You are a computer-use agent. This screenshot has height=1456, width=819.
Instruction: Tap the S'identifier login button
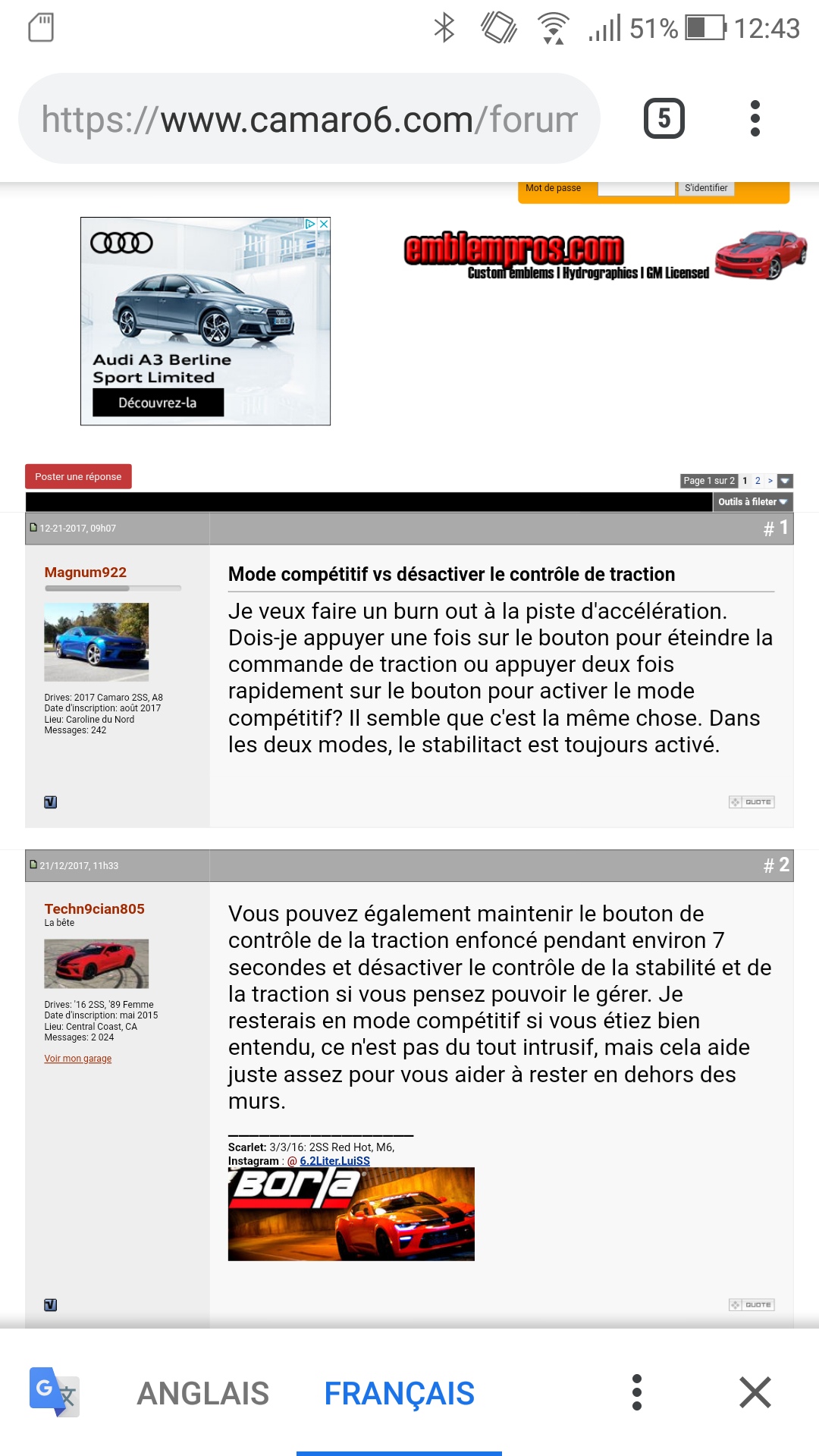coord(705,188)
